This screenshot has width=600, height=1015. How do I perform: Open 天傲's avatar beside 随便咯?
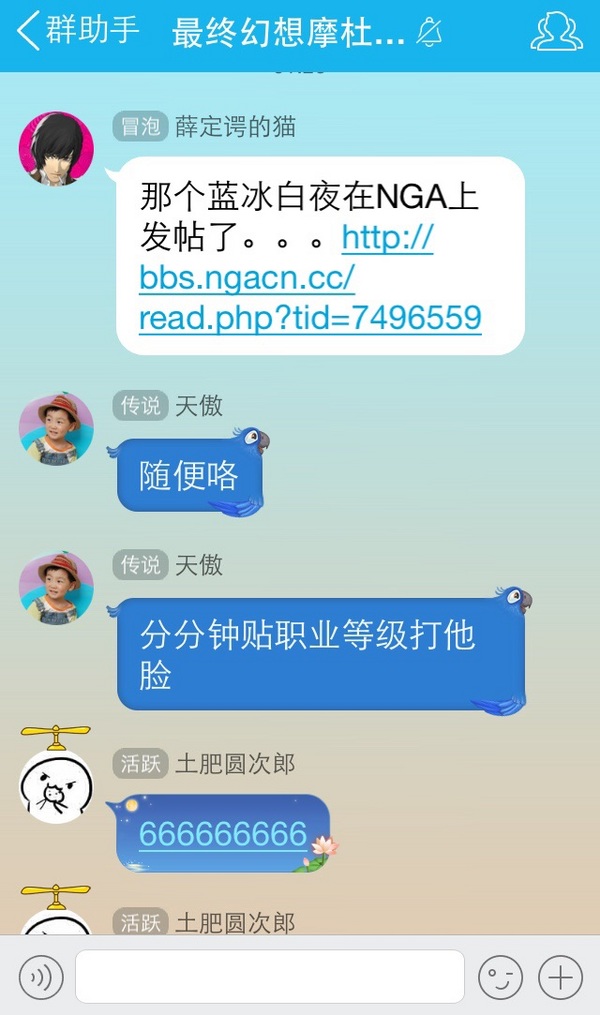(56, 428)
